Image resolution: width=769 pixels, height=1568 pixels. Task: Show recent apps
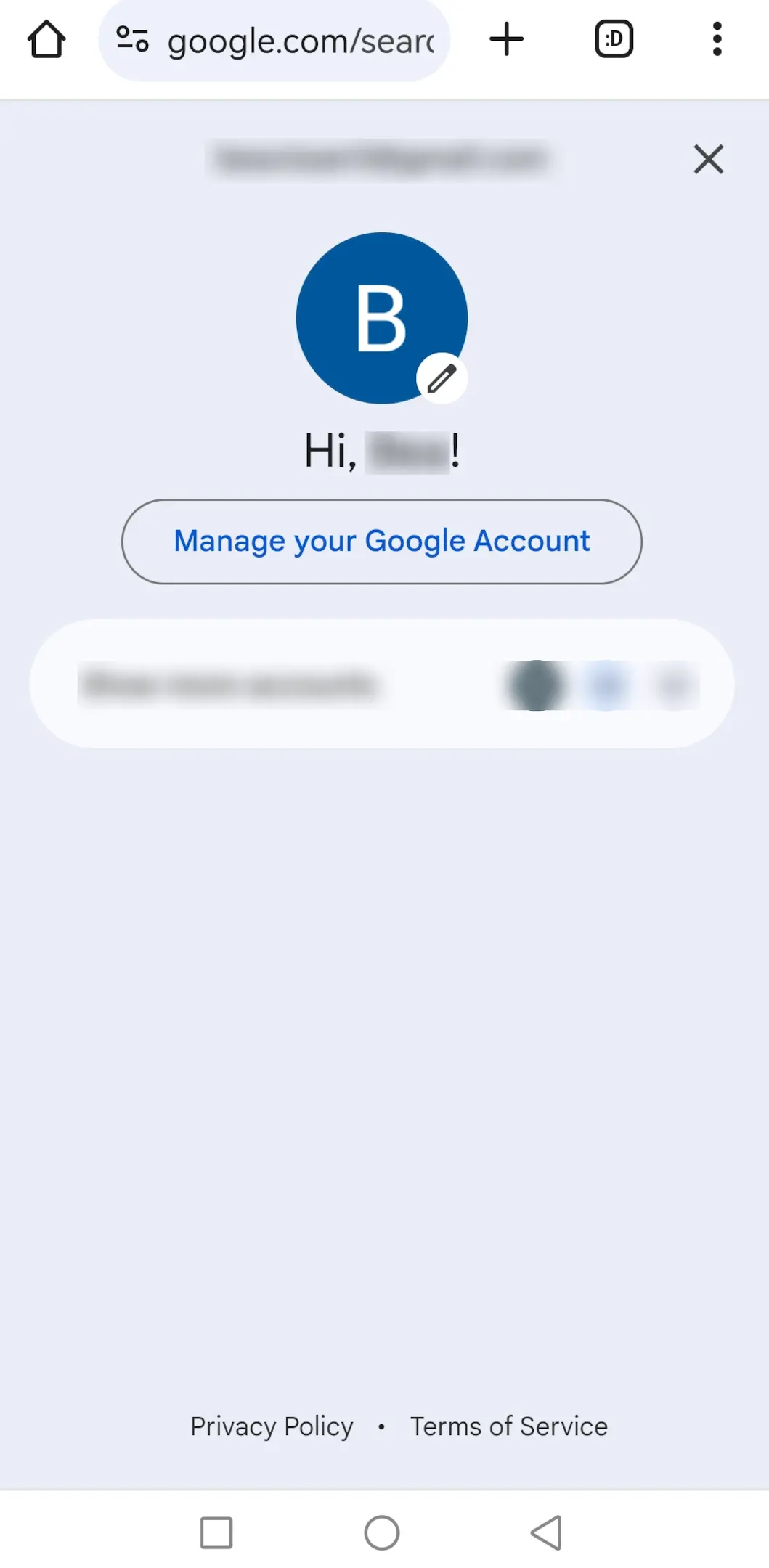pyautogui.click(x=216, y=1532)
